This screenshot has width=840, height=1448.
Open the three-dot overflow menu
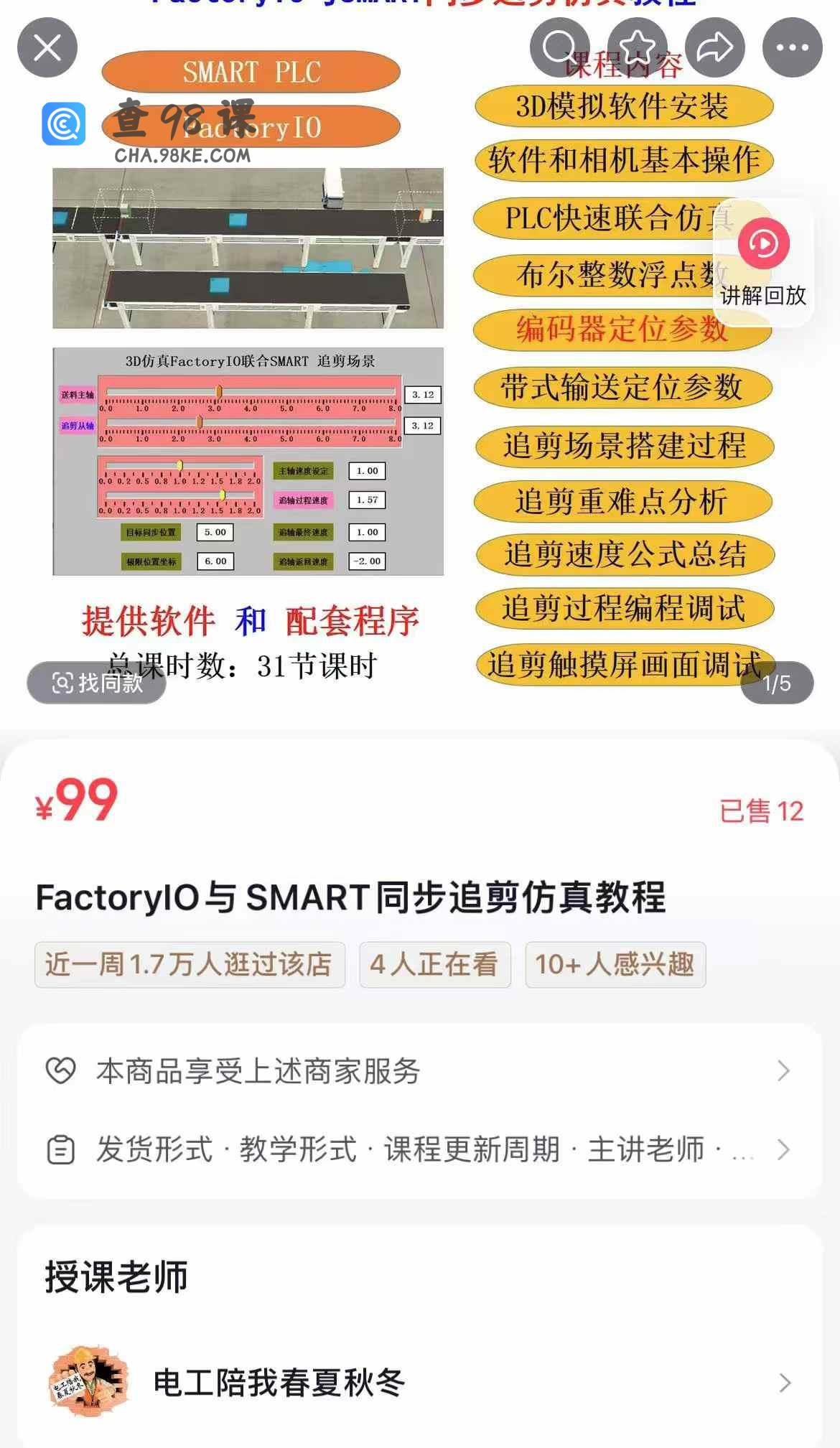[x=793, y=47]
